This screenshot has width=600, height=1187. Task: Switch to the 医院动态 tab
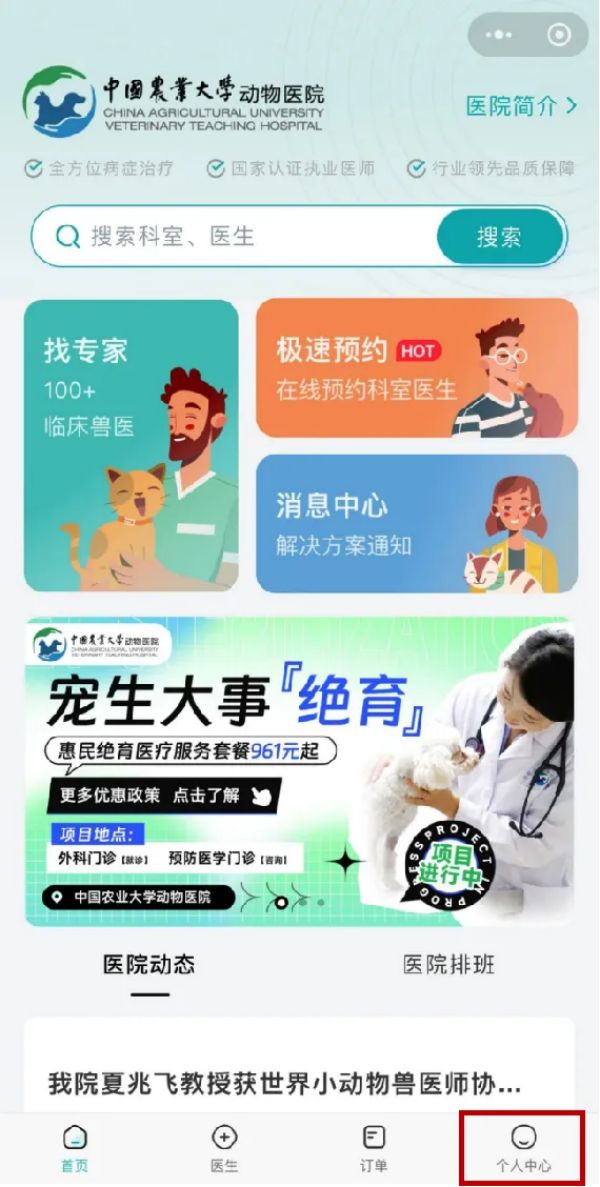tap(149, 965)
